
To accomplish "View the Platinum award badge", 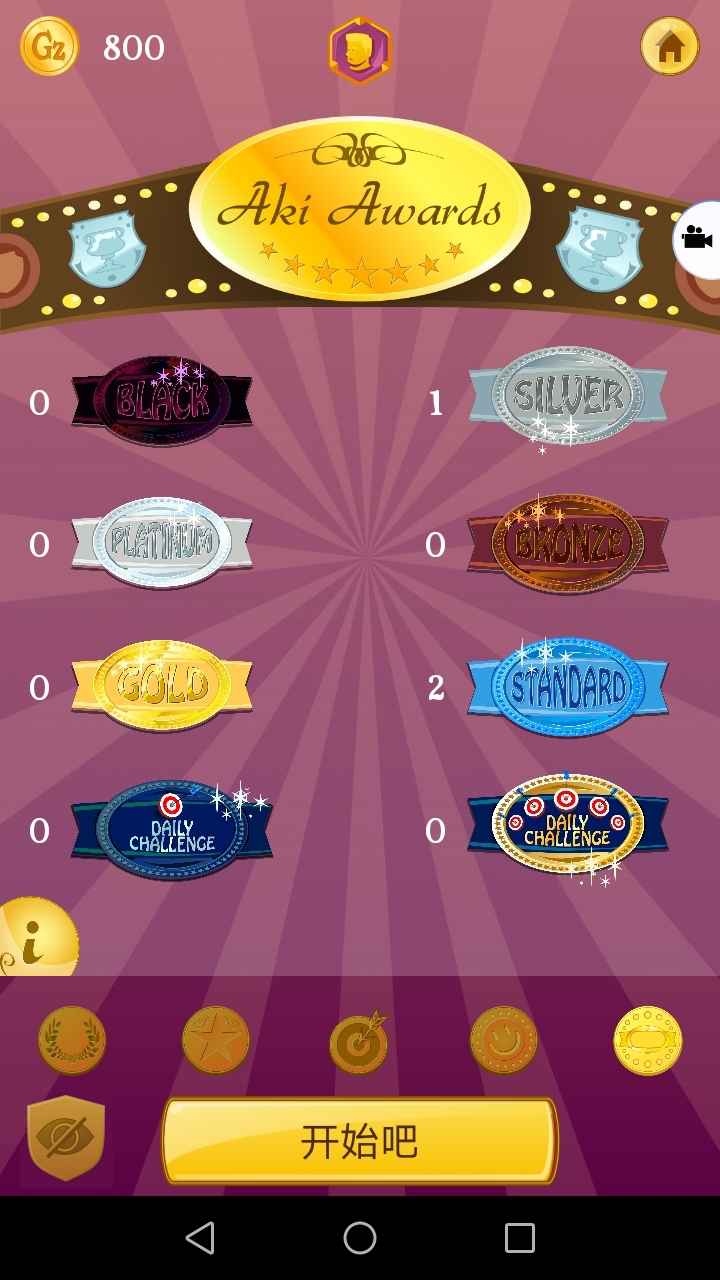I will tap(162, 543).
